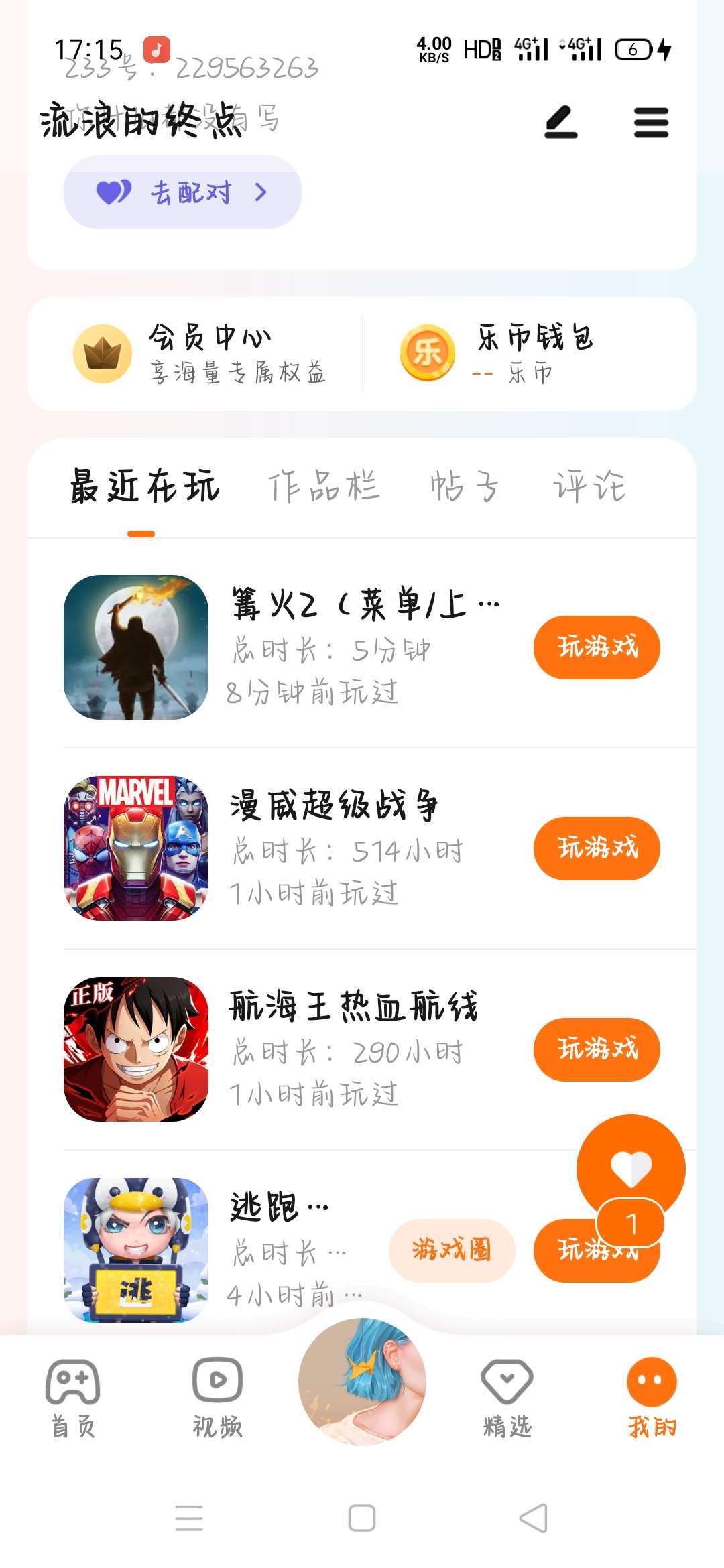This screenshot has width=724, height=1568.
Task: Switch to the 帖子 tab
Action: (x=464, y=486)
